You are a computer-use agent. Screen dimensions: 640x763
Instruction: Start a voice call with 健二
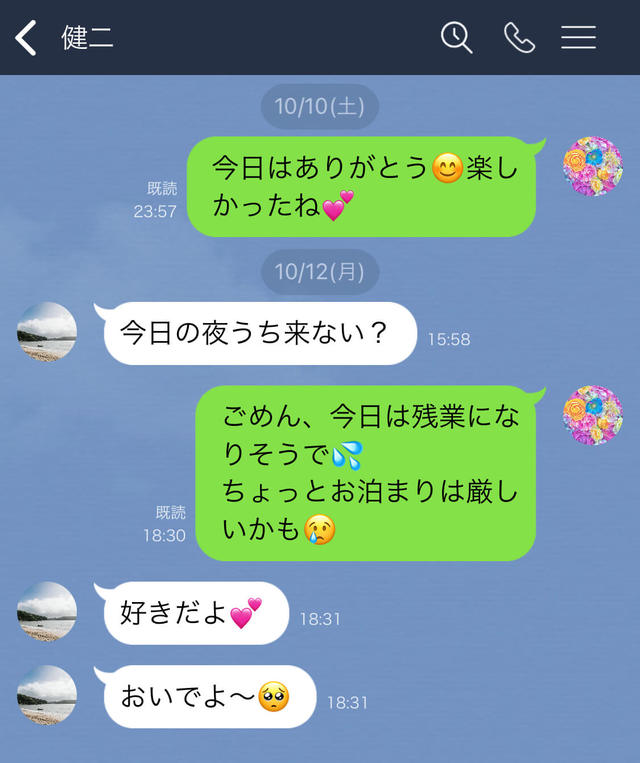point(519,38)
